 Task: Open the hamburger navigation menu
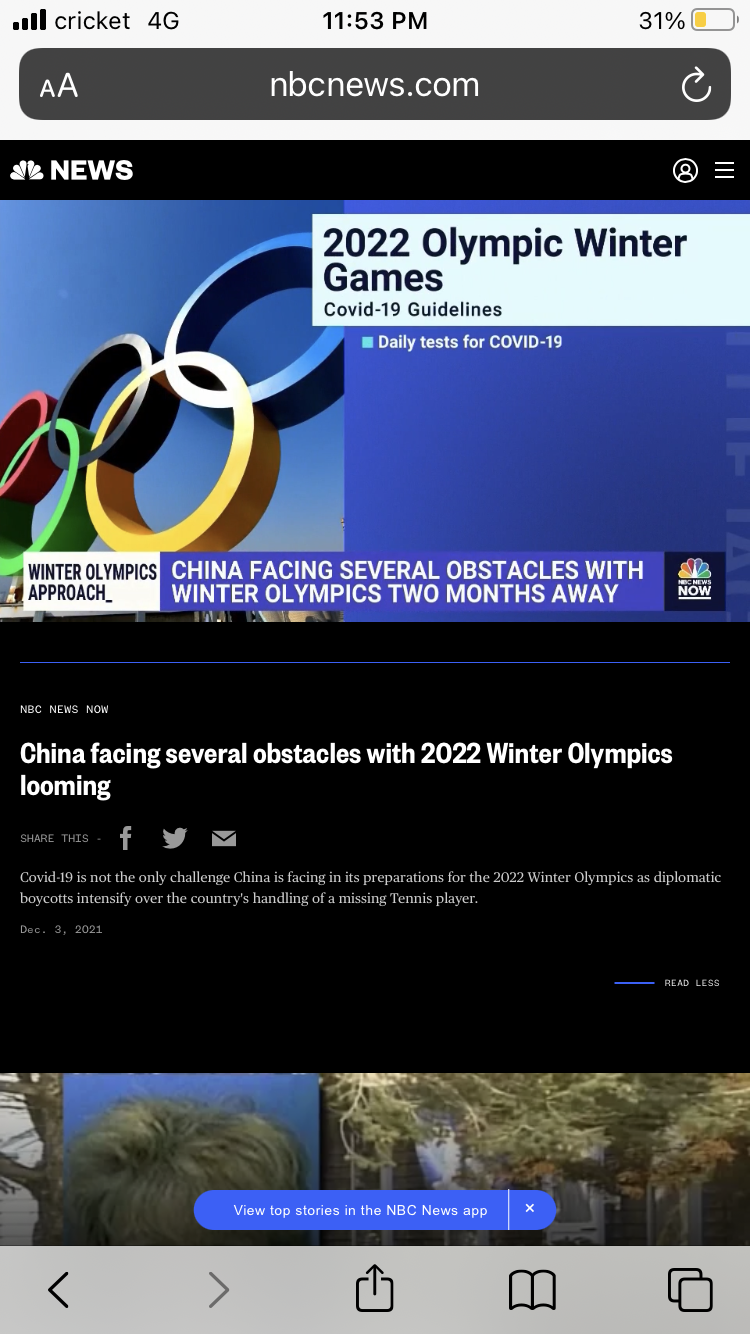pyautogui.click(x=725, y=171)
